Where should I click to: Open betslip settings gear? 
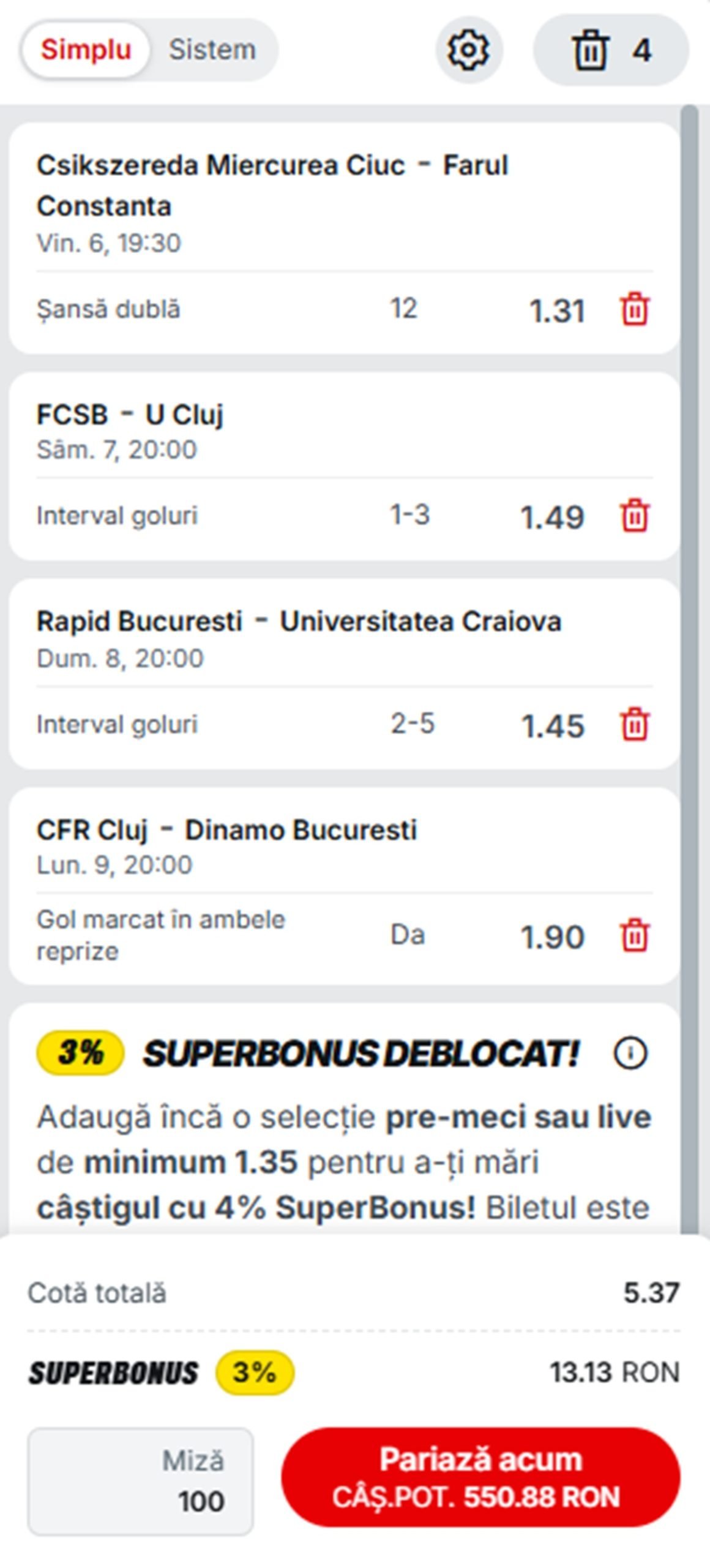point(468,50)
